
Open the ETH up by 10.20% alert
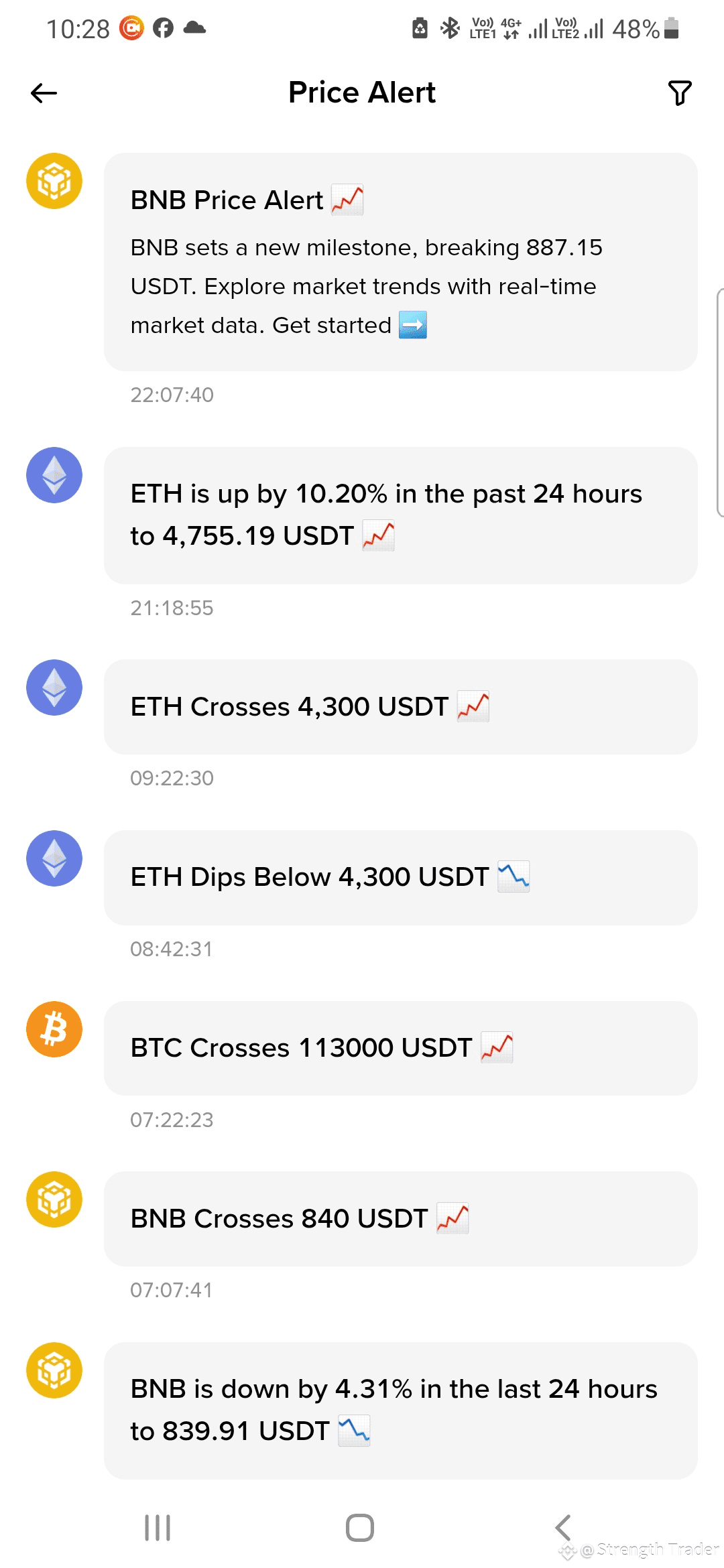tap(400, 515)
